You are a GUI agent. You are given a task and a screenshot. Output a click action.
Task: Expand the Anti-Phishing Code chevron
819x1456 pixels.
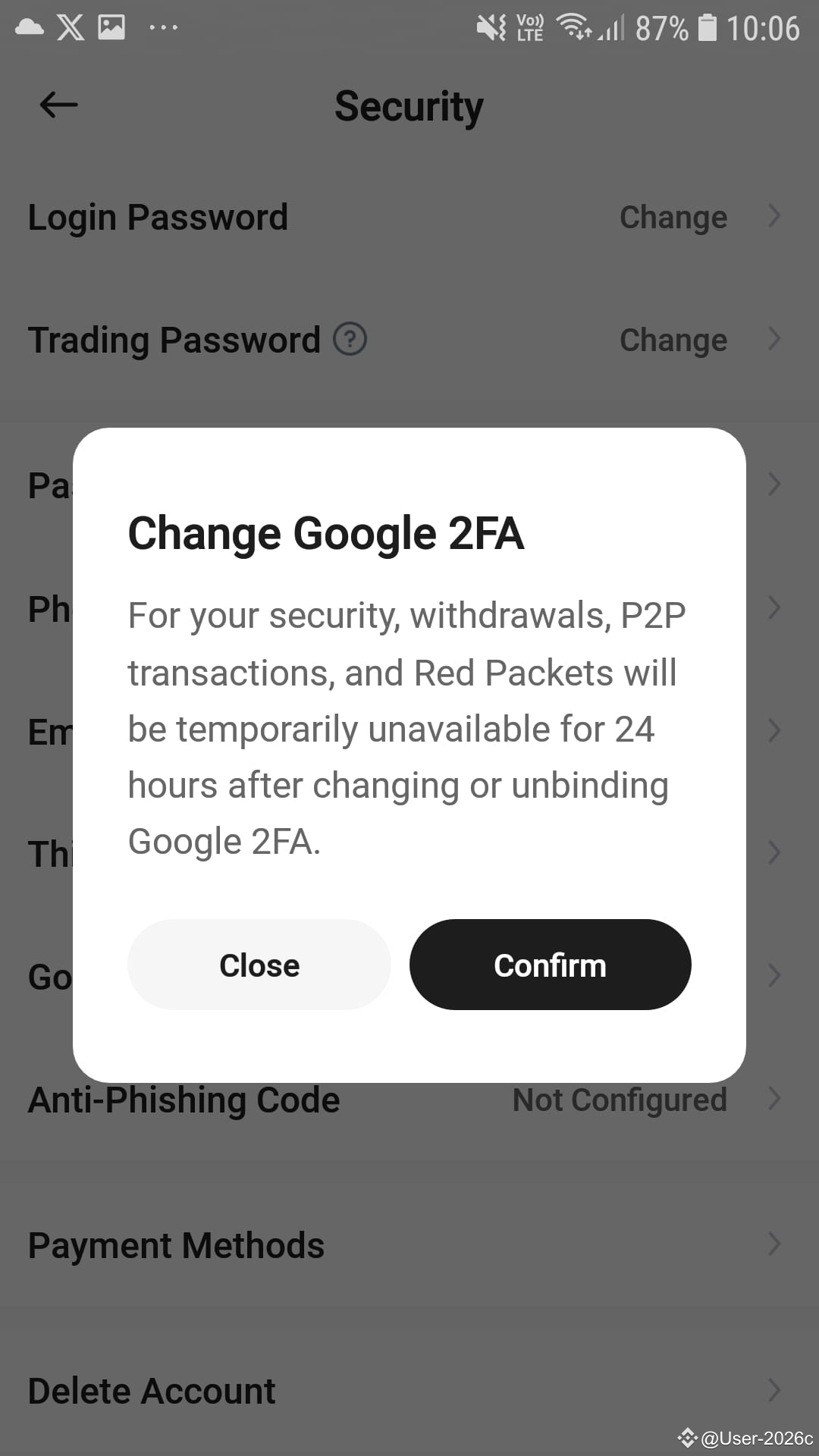click(774, 1098)
